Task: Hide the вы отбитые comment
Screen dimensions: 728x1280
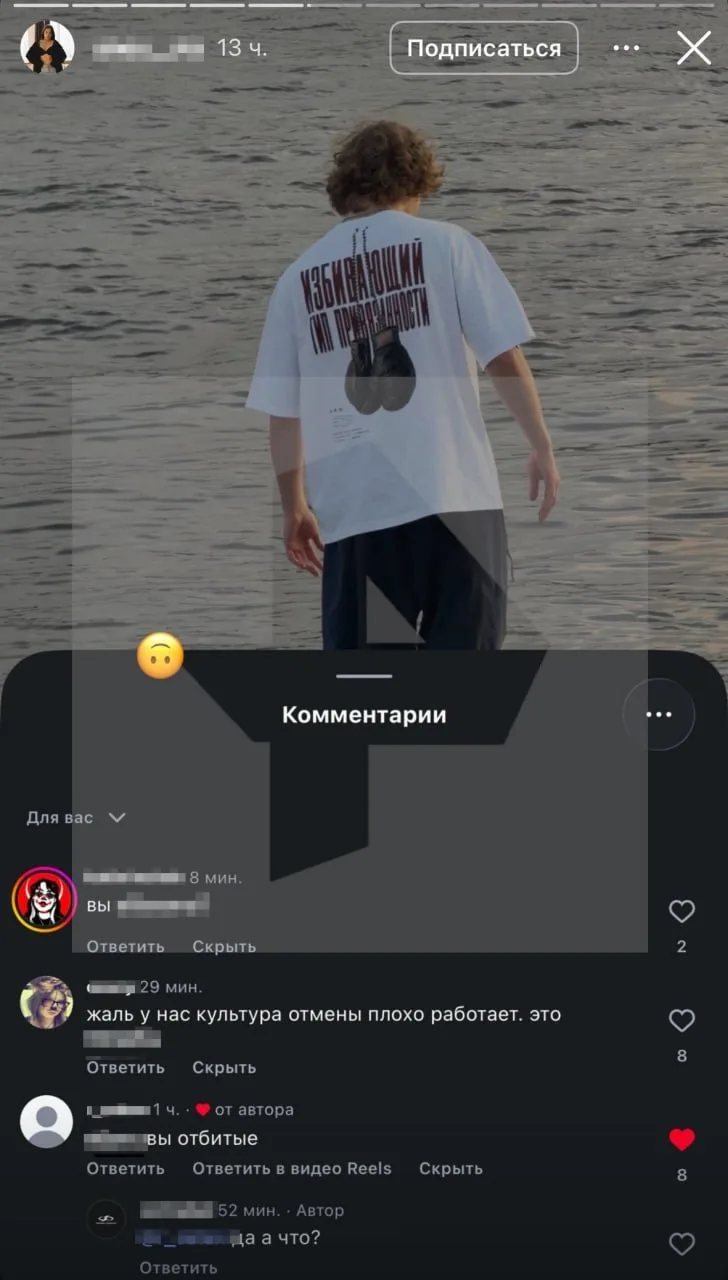Action: coord(451,1168)
